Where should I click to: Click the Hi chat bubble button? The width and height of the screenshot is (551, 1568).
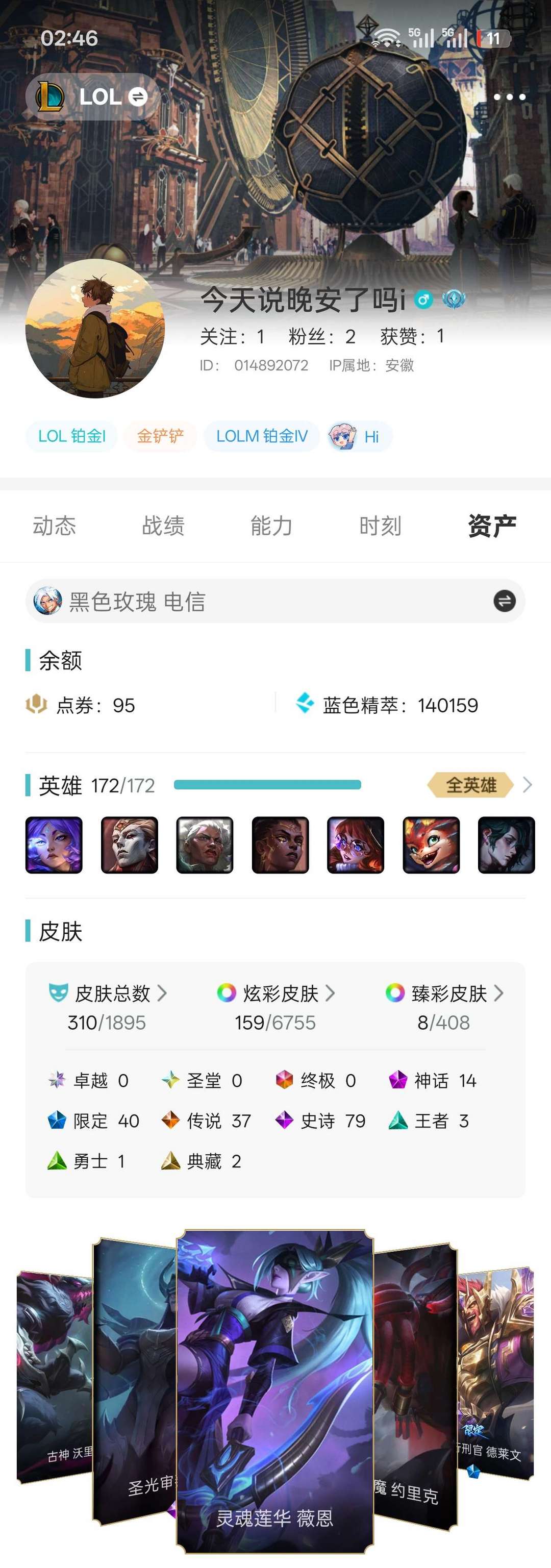tap(356, 436)
